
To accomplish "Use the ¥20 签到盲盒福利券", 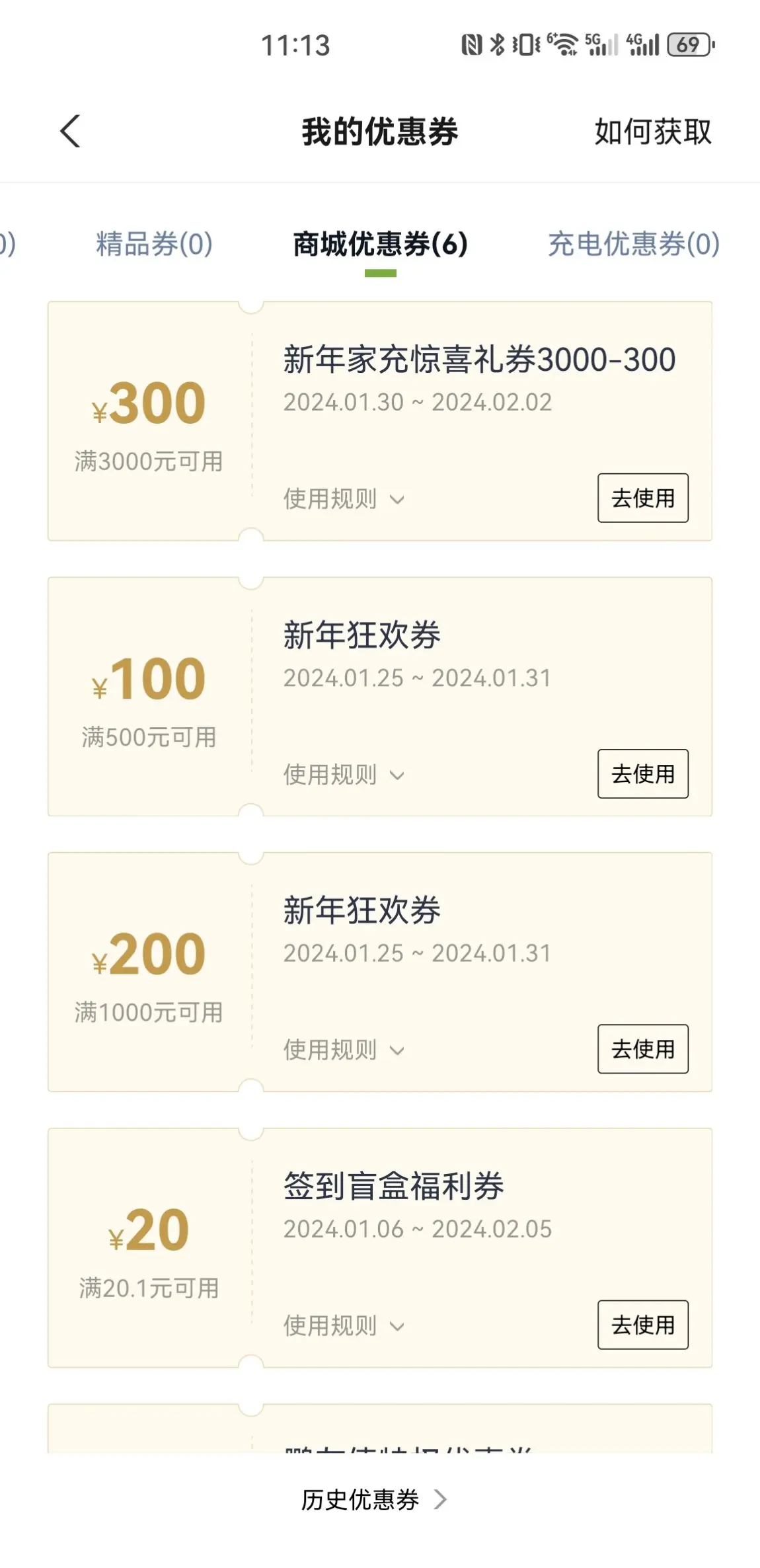I will [x=642, y=1325].
